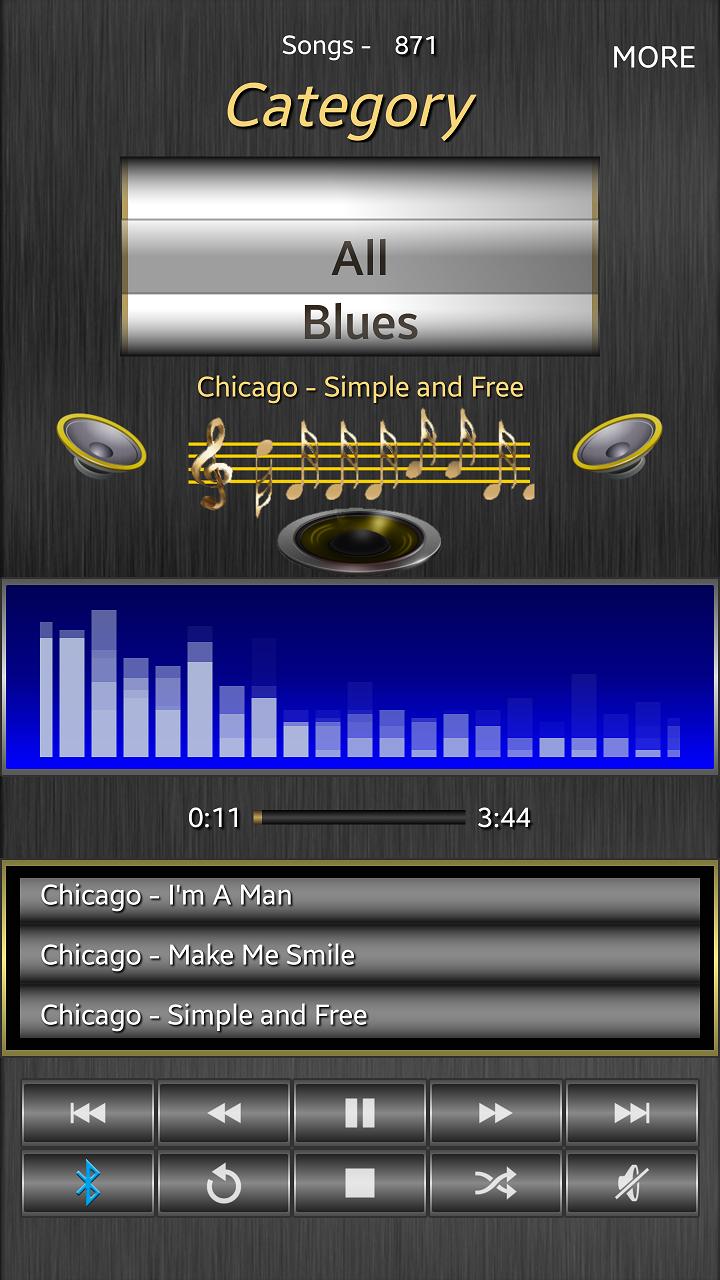Select Chicago - Simple and Free in list
720x1280 pixels.
[x=360, y=1016]
